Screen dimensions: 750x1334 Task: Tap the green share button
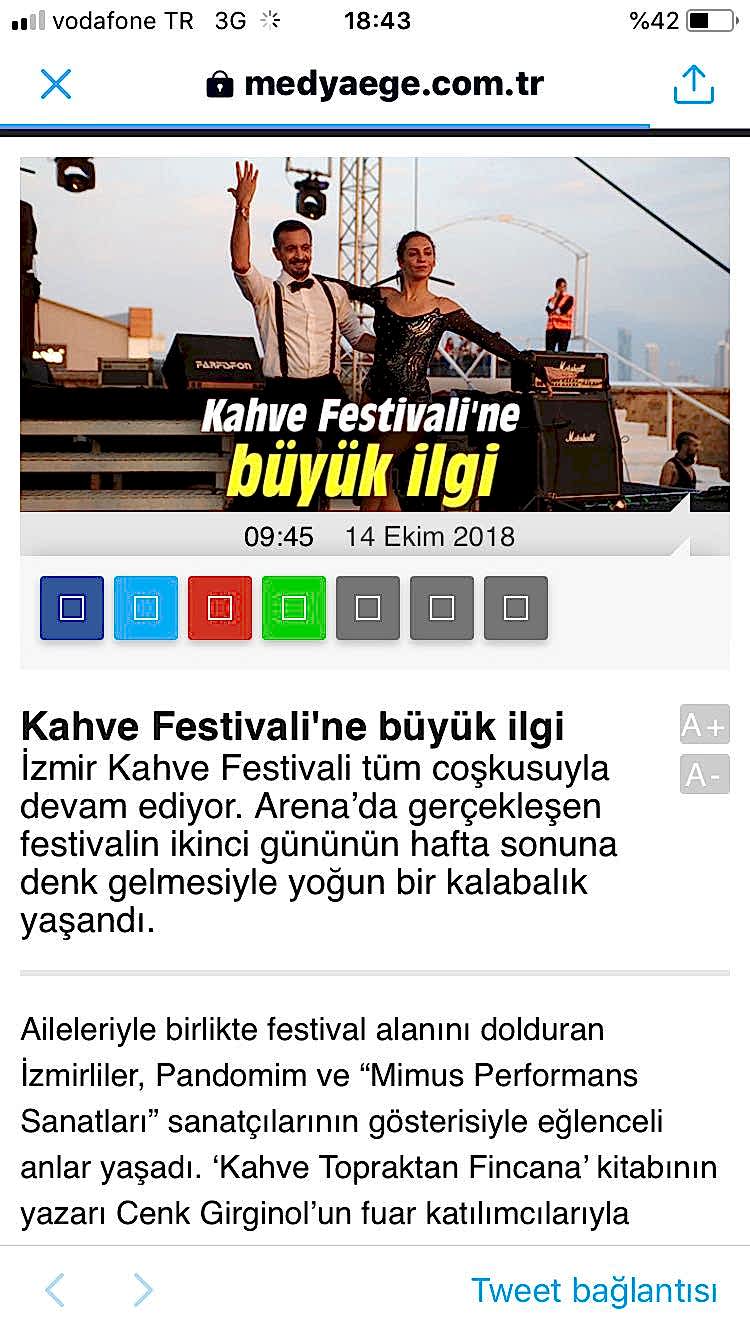[294, 608]
